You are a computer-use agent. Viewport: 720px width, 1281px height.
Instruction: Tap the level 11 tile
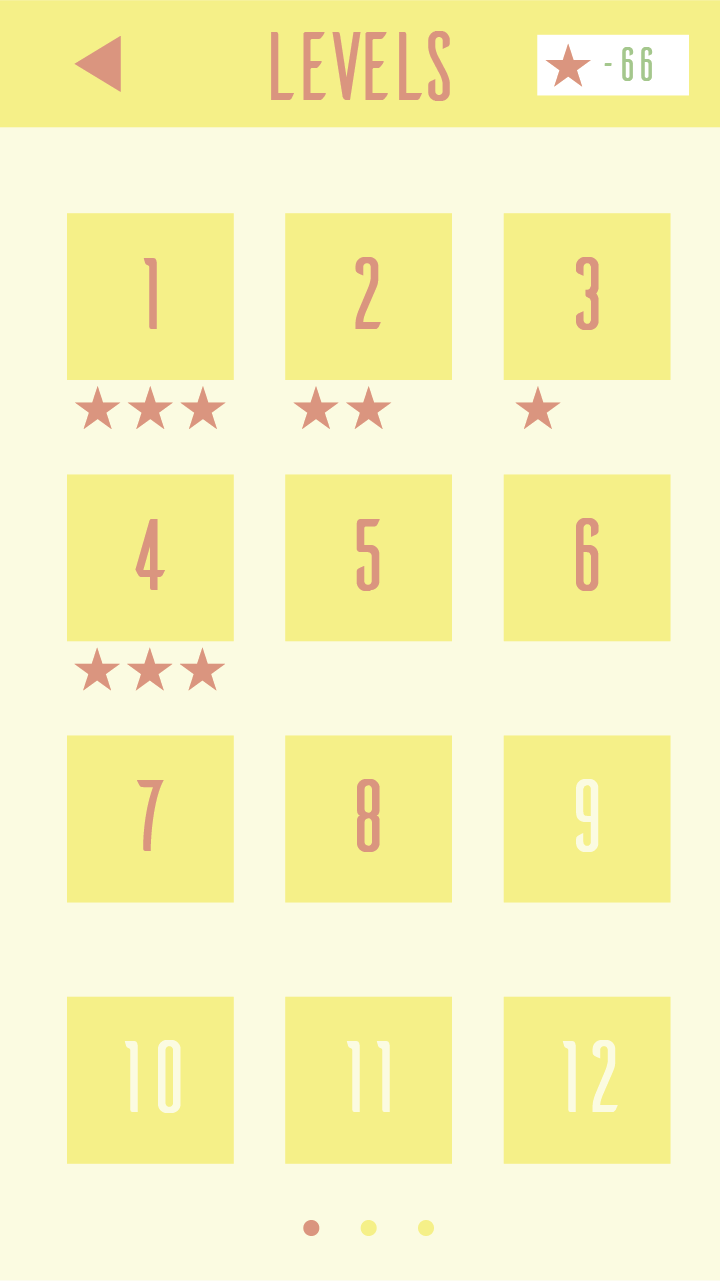[368, 1080]
